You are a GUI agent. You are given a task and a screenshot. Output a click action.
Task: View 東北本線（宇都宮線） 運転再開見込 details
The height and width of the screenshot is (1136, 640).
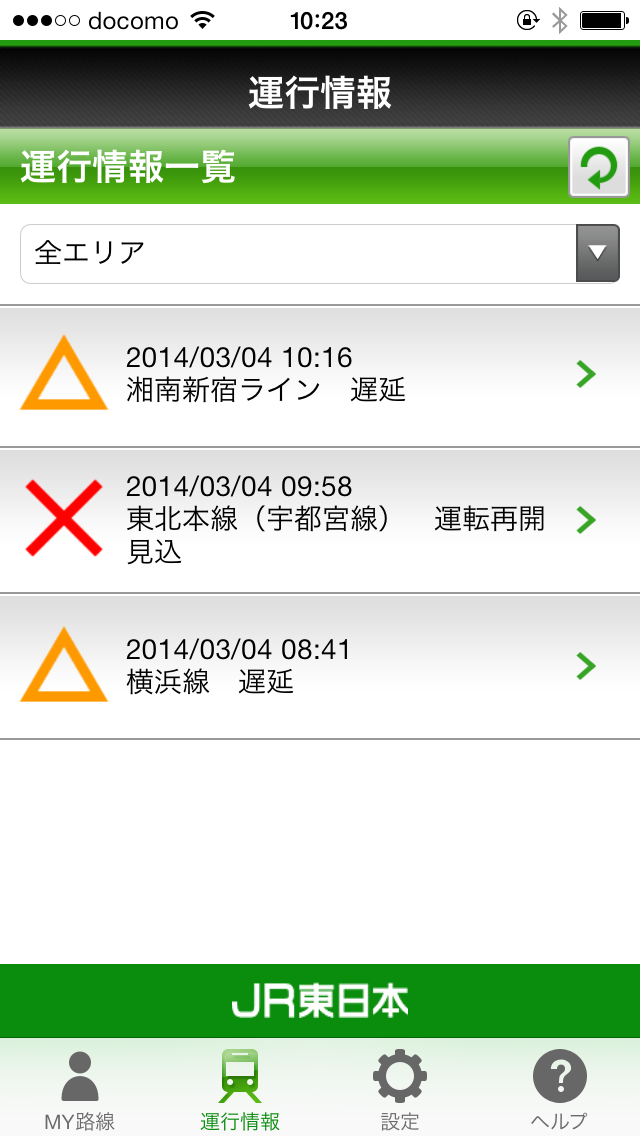click(x=320, y=520)
